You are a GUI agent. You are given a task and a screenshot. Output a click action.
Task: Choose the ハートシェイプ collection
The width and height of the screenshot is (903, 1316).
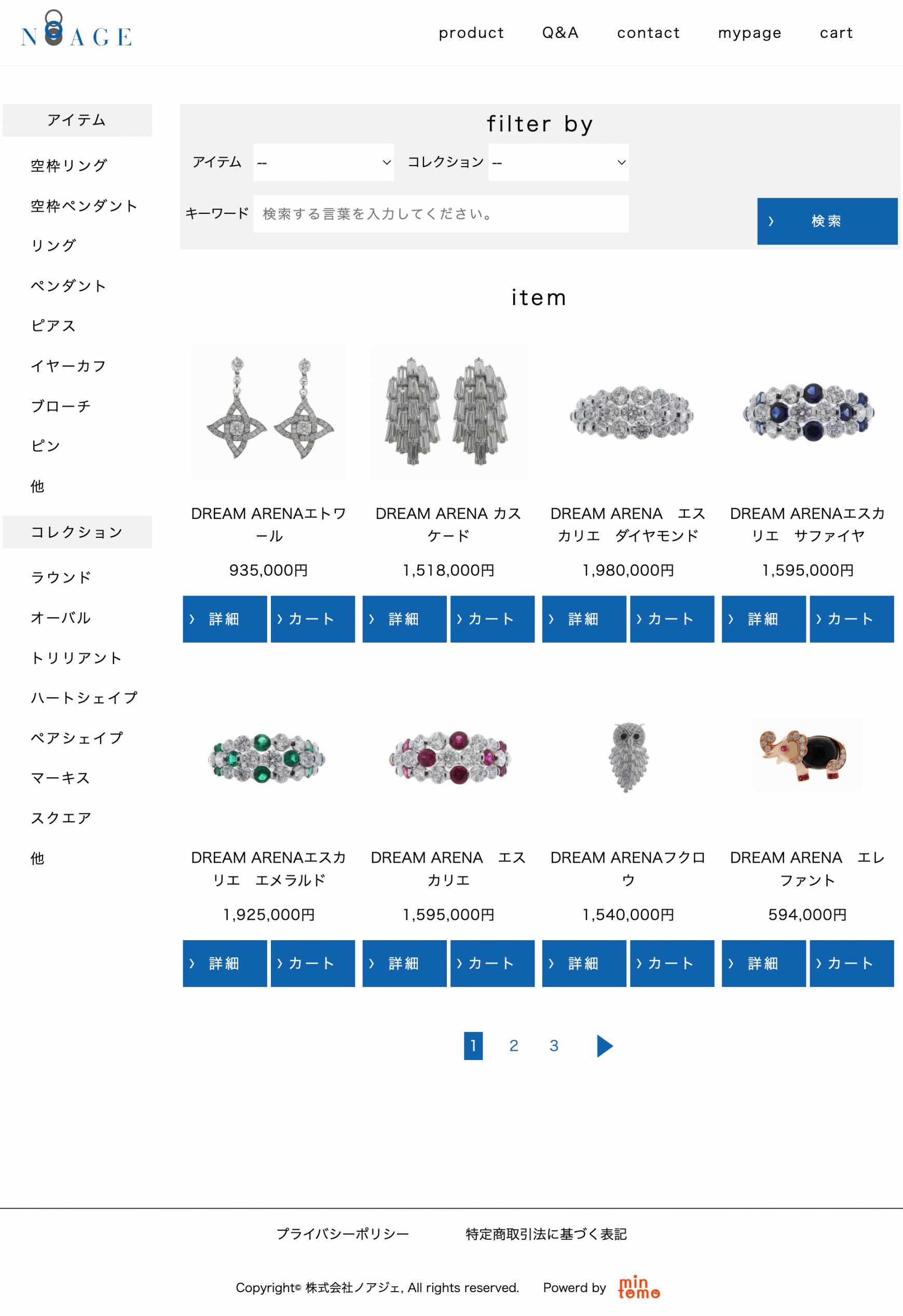click(x=84, y=698)
